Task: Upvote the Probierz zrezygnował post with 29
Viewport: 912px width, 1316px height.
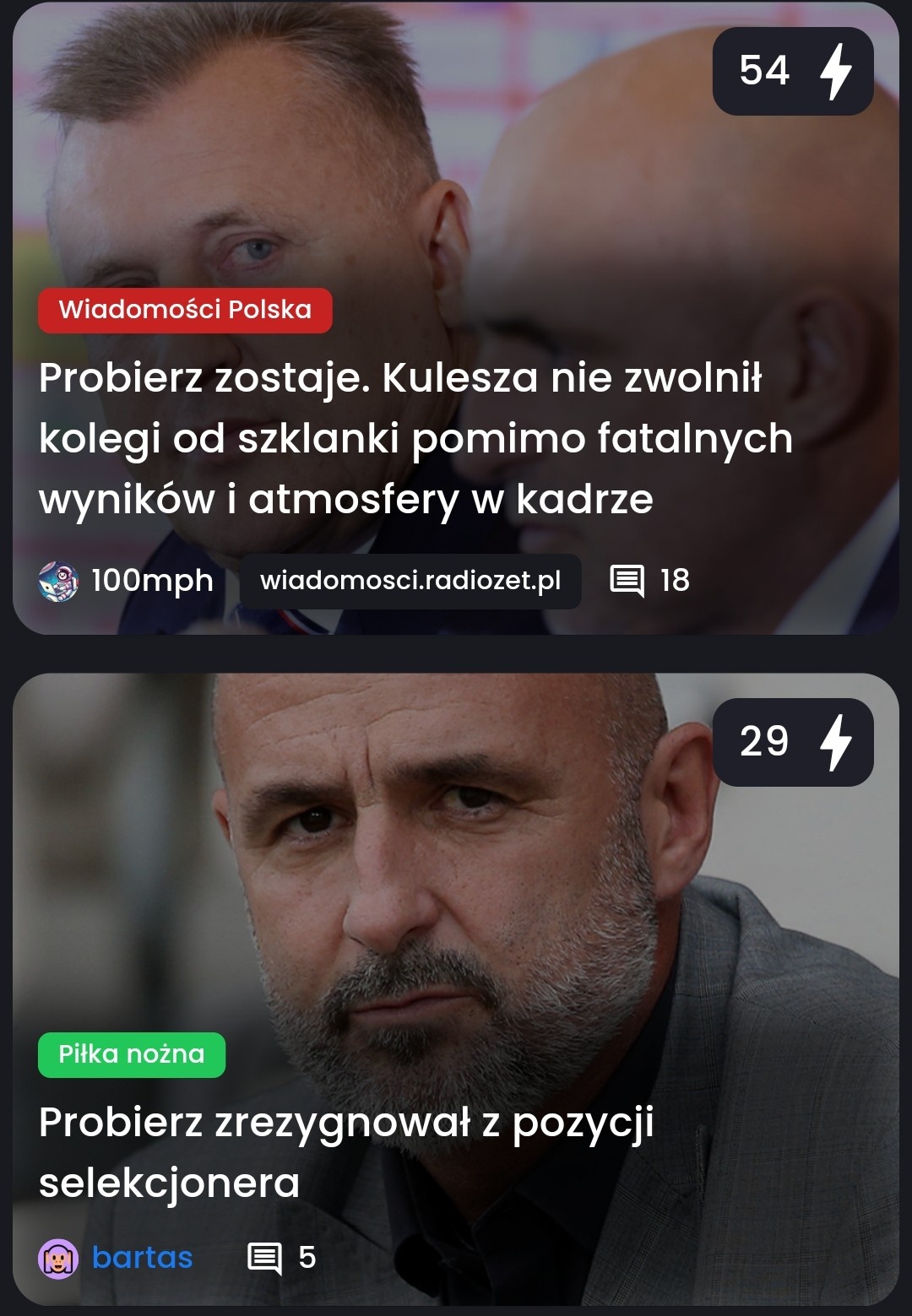Action: pos(793,743)
